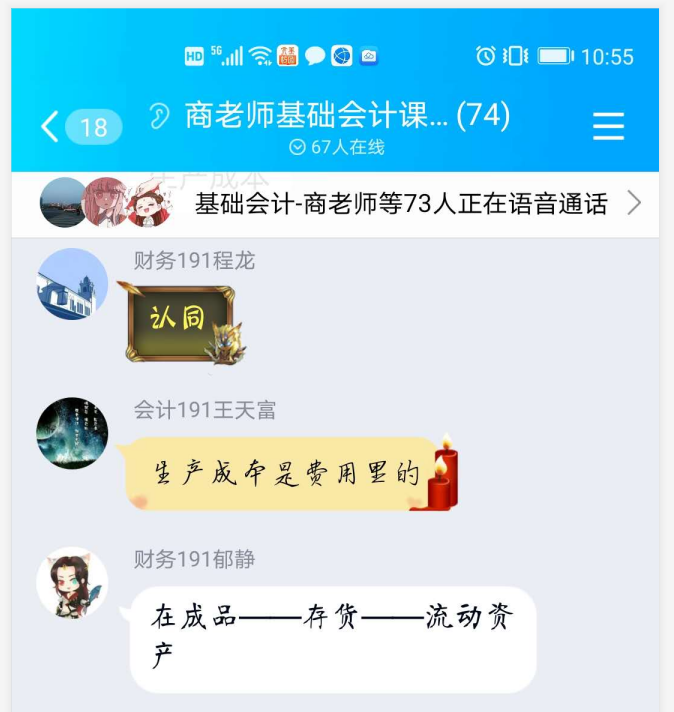Open 财务191程龙's avatar profile
This screenshot has width=674, height=712.
(72, 284)
